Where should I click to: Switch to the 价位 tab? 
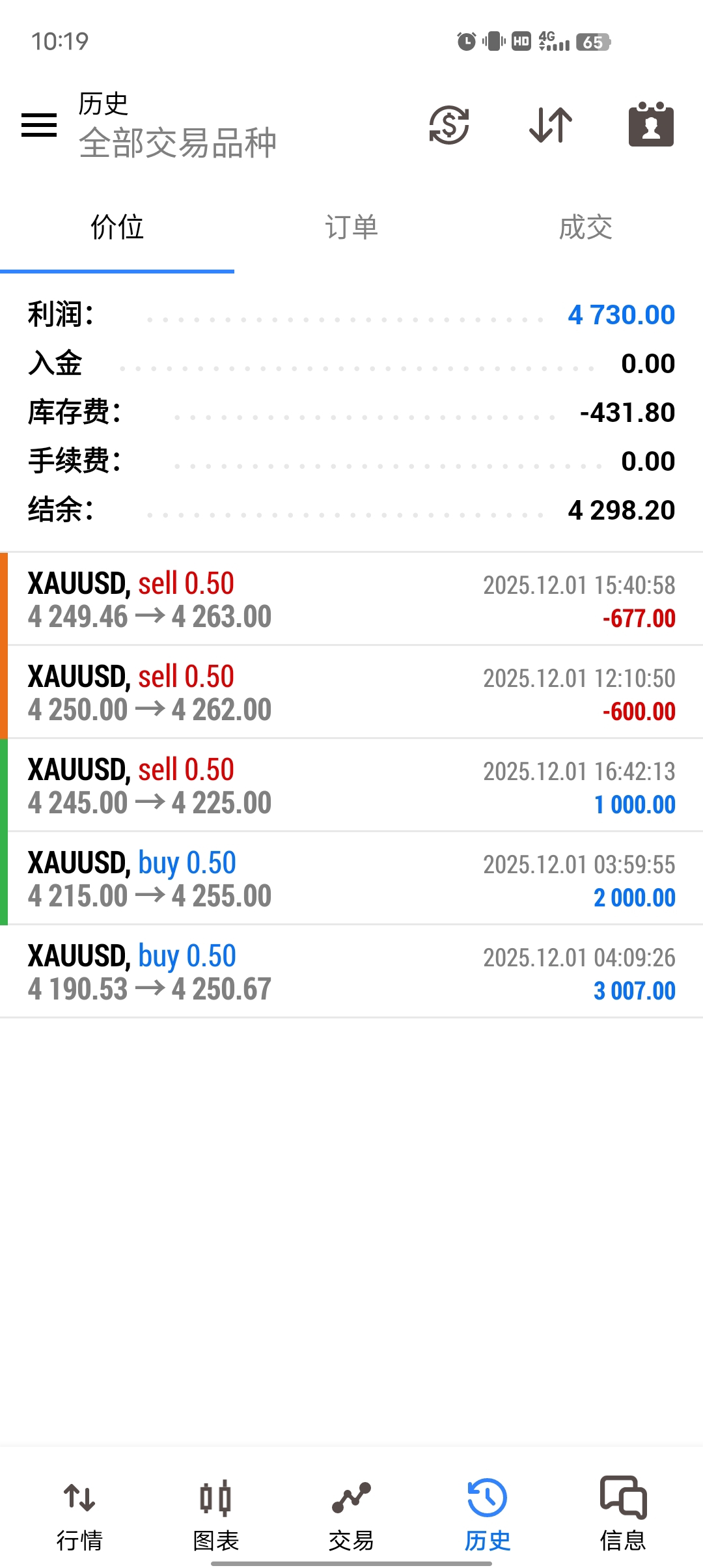pyautogui.click(x=117, y=228)
